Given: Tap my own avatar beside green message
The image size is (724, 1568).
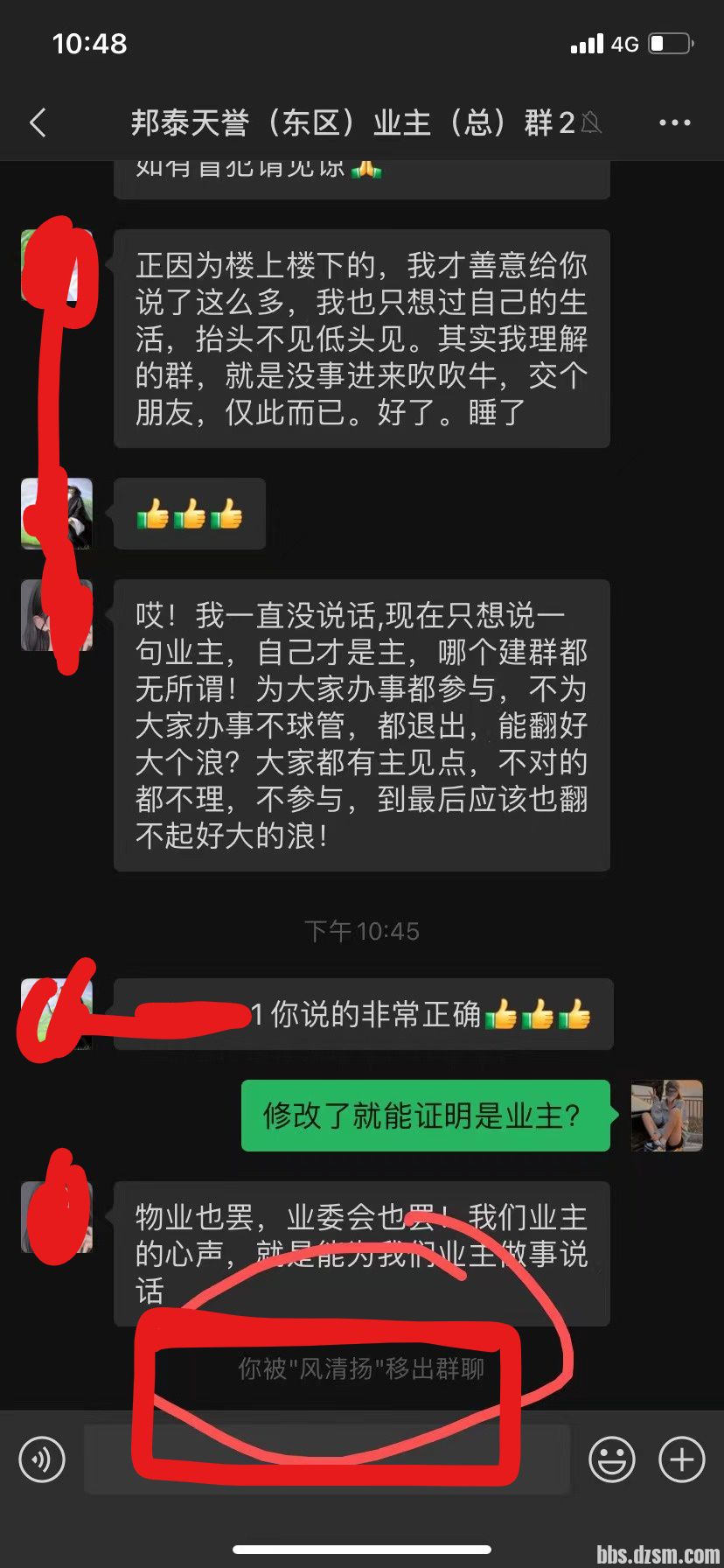Looking at the screenshot, I should 666,1115.
